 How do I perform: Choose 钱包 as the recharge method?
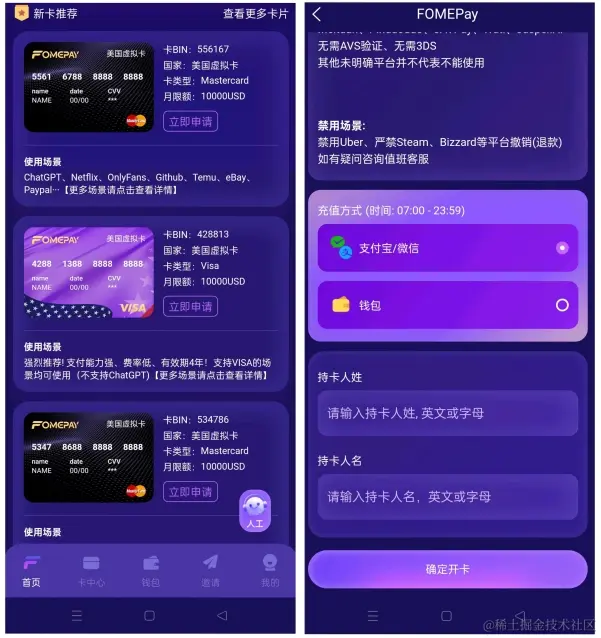tap(447, 305)
